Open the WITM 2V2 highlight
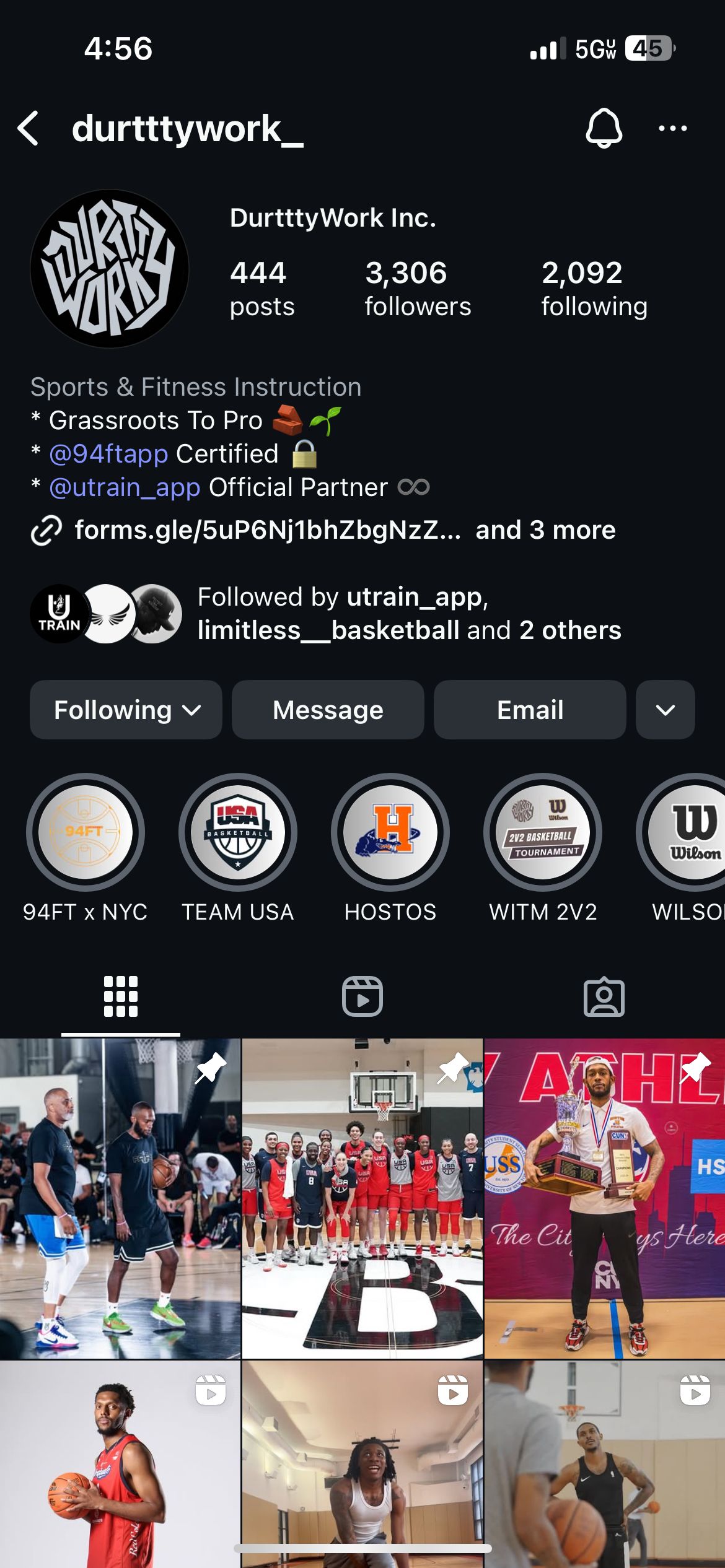 point(543,832)
